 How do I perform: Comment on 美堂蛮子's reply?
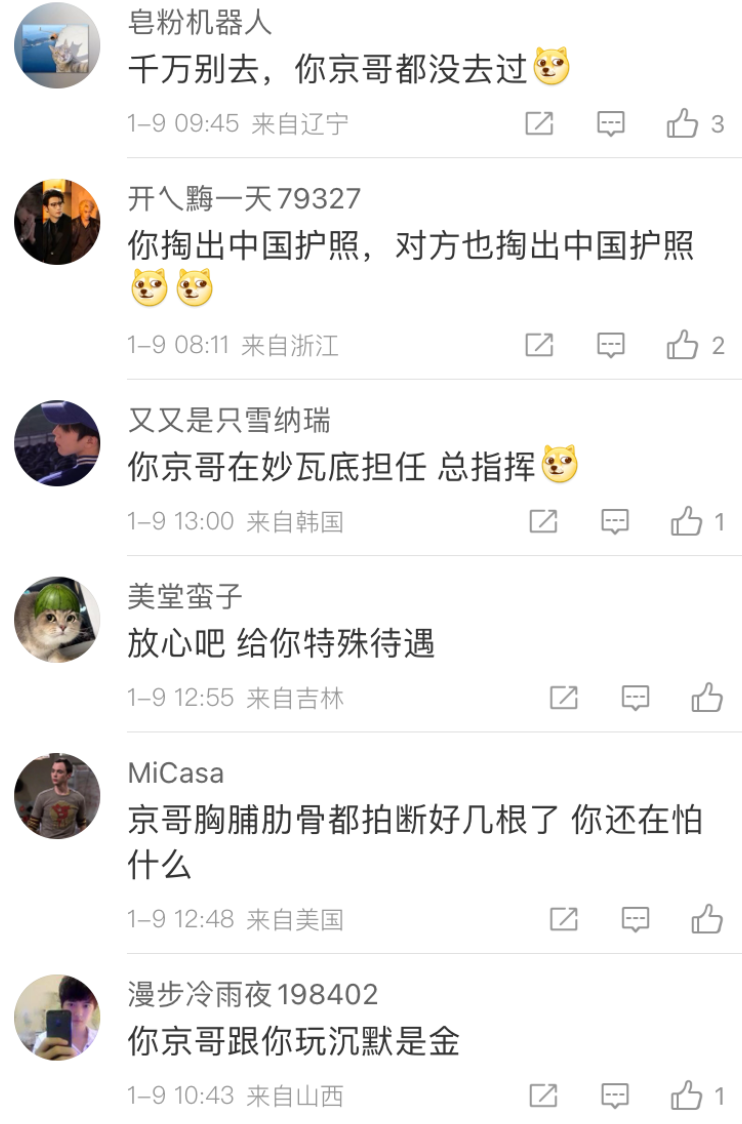pyautogui.click(x=635, y=698)
